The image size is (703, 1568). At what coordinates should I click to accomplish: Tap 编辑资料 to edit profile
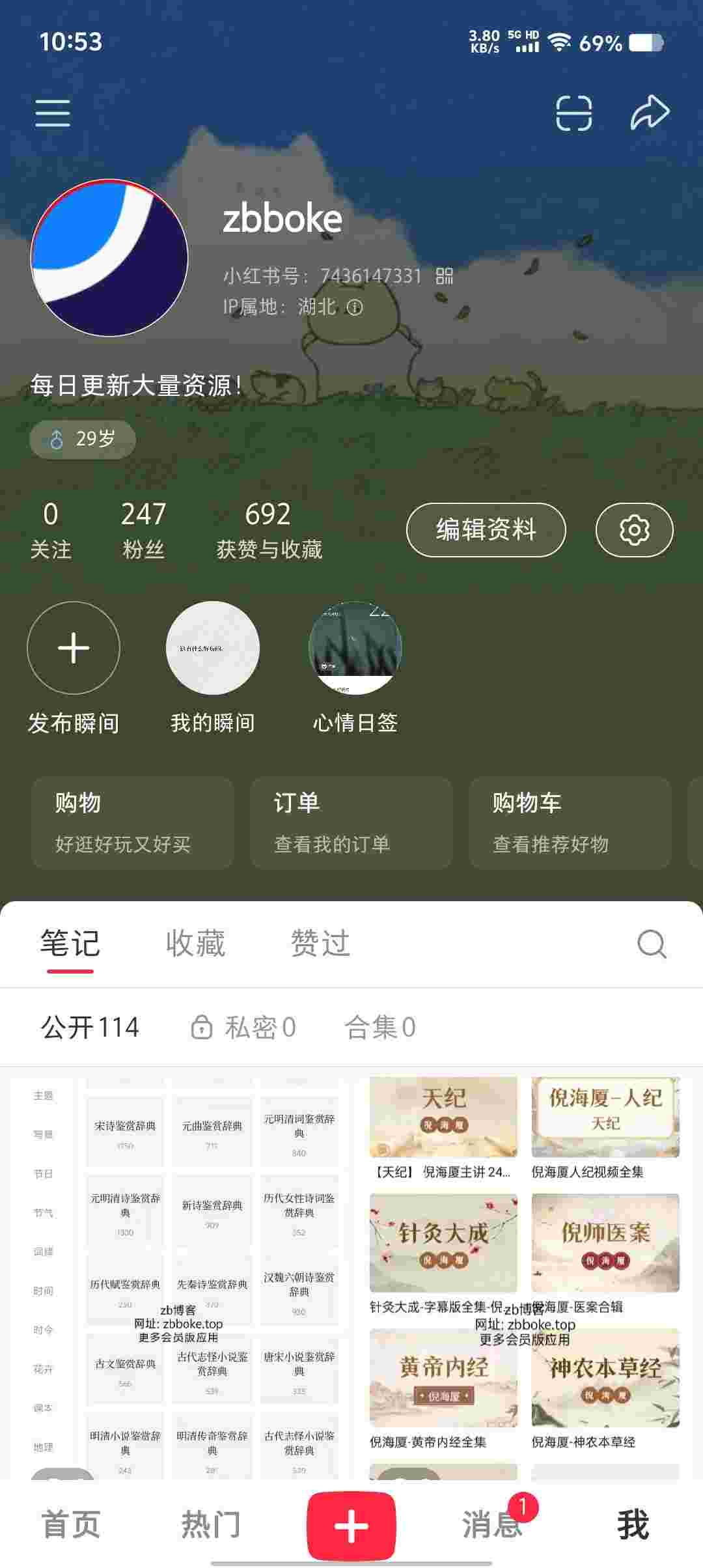[486, 530]
